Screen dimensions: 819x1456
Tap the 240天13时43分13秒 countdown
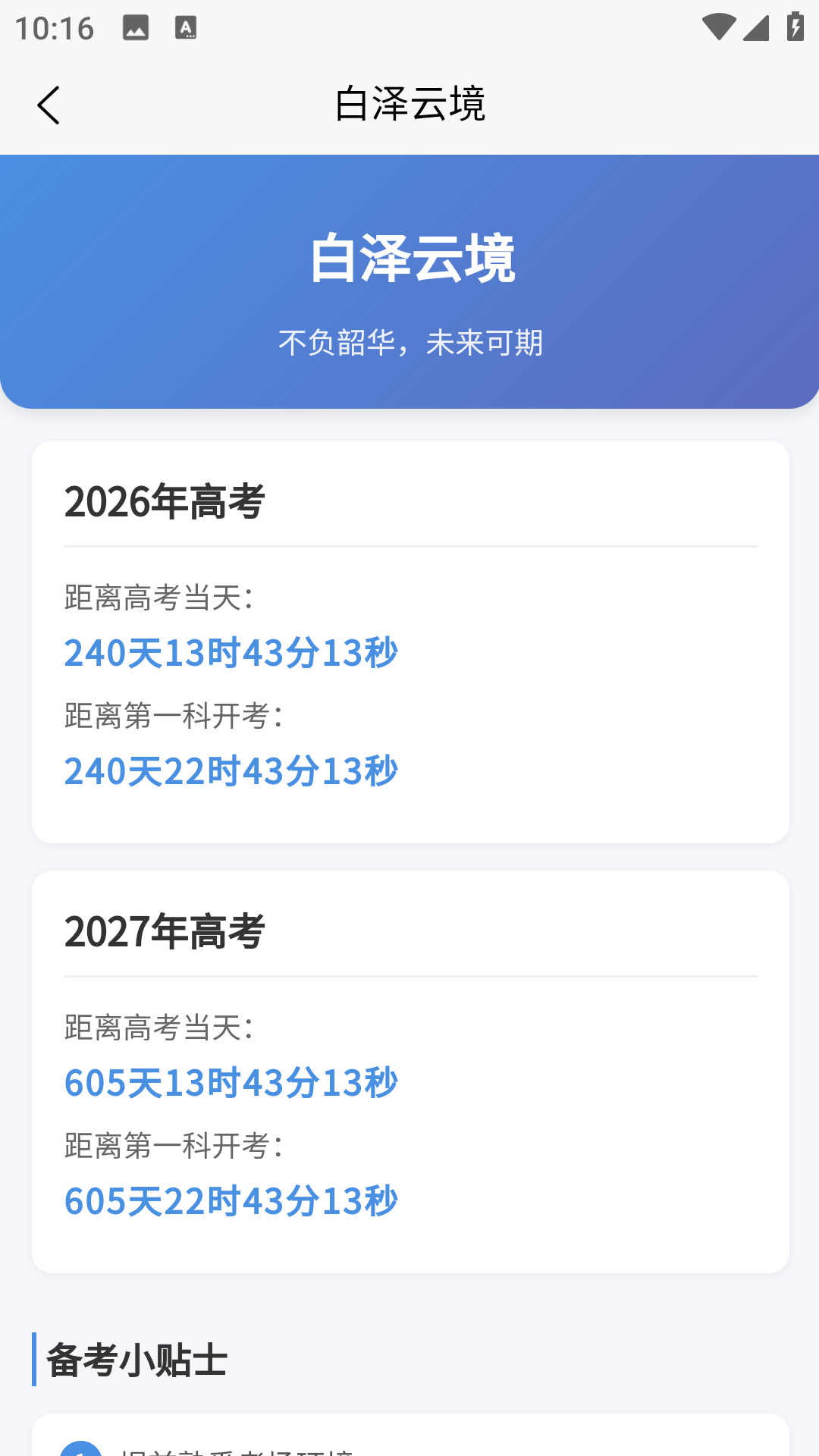230,654
